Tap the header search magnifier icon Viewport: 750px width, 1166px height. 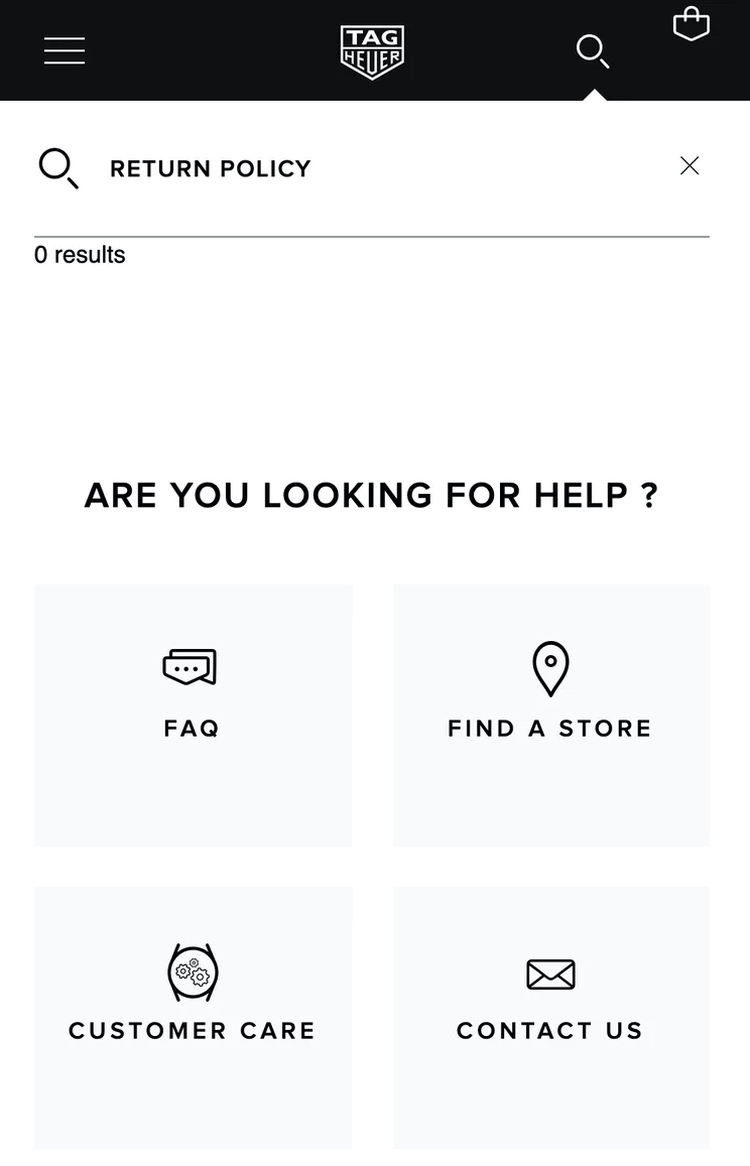pyautogui.click(x=592, y=51)
